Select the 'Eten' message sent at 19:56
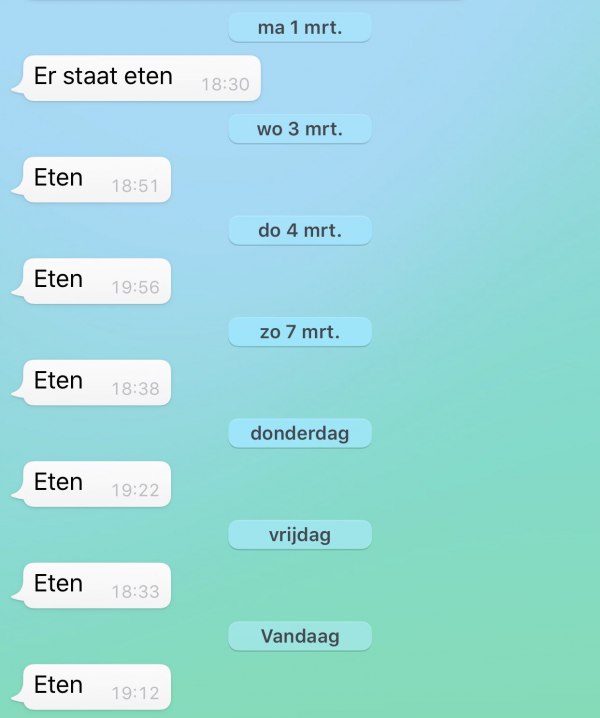600x718 pixels. (96, 281)
